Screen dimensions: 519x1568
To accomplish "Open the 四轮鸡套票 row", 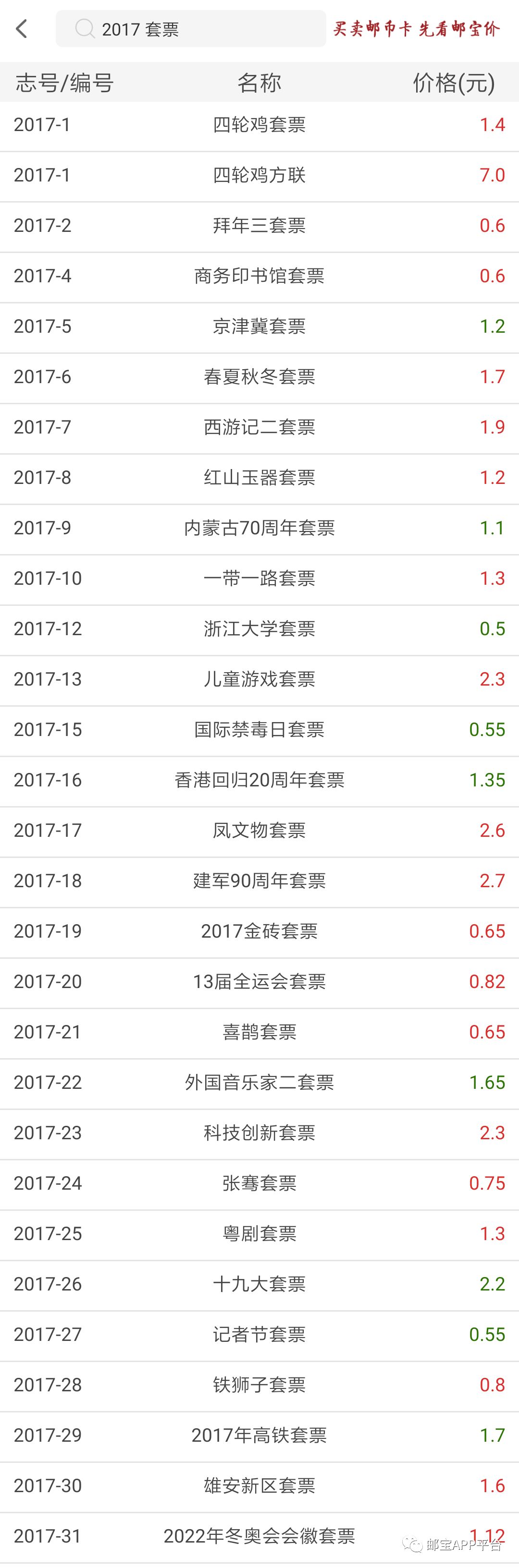I will (x=259, y=125).
